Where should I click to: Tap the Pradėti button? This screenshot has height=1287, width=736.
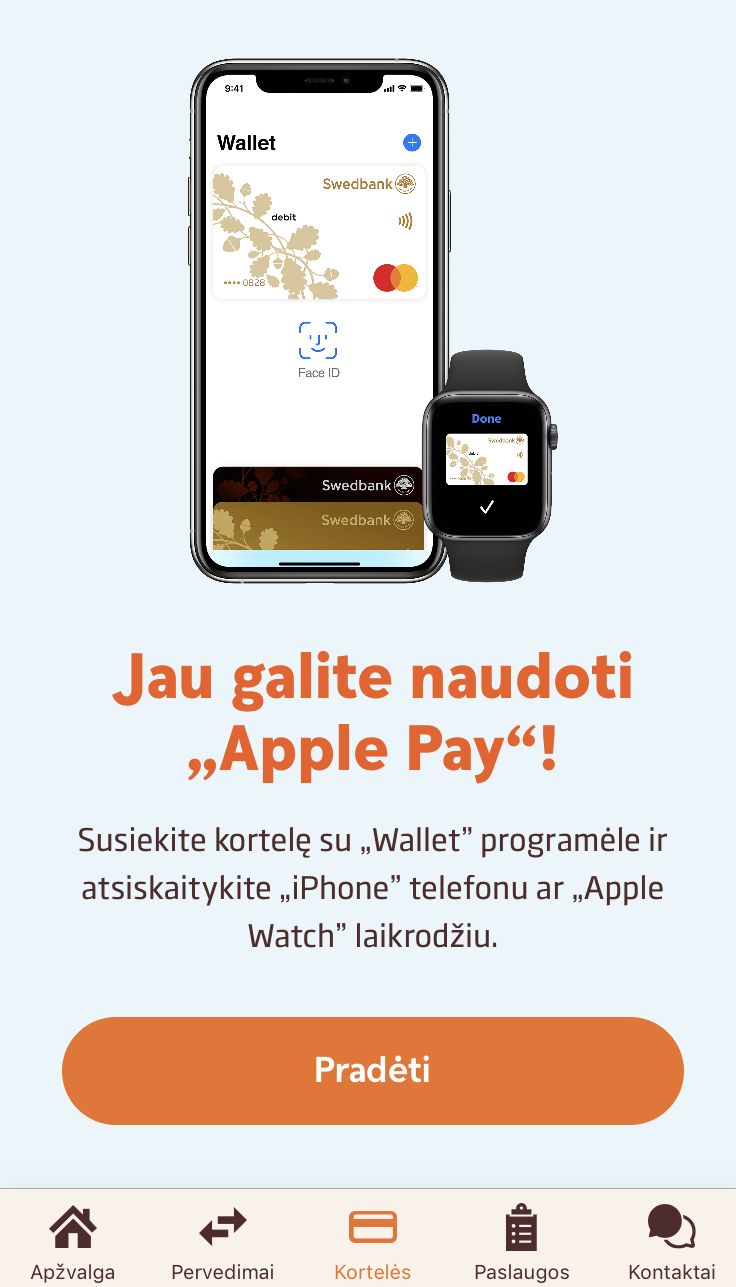click(372, 1071)
